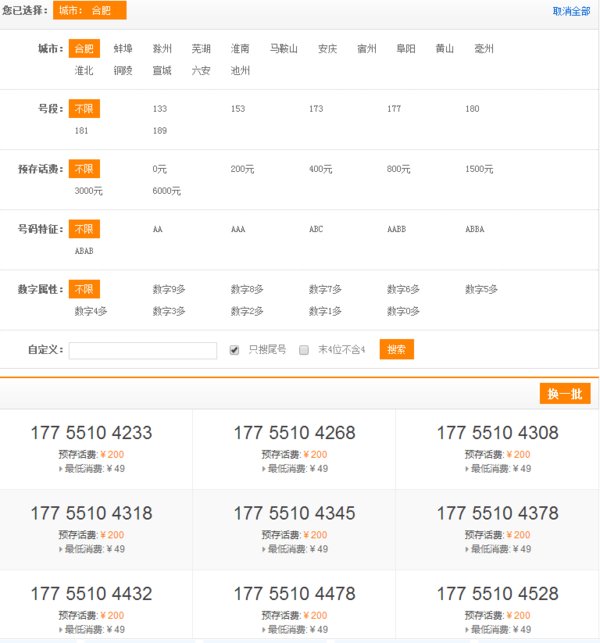Screen dimensions: 600x643
Task: Choose city 芜湖
Action: (201, 48)
